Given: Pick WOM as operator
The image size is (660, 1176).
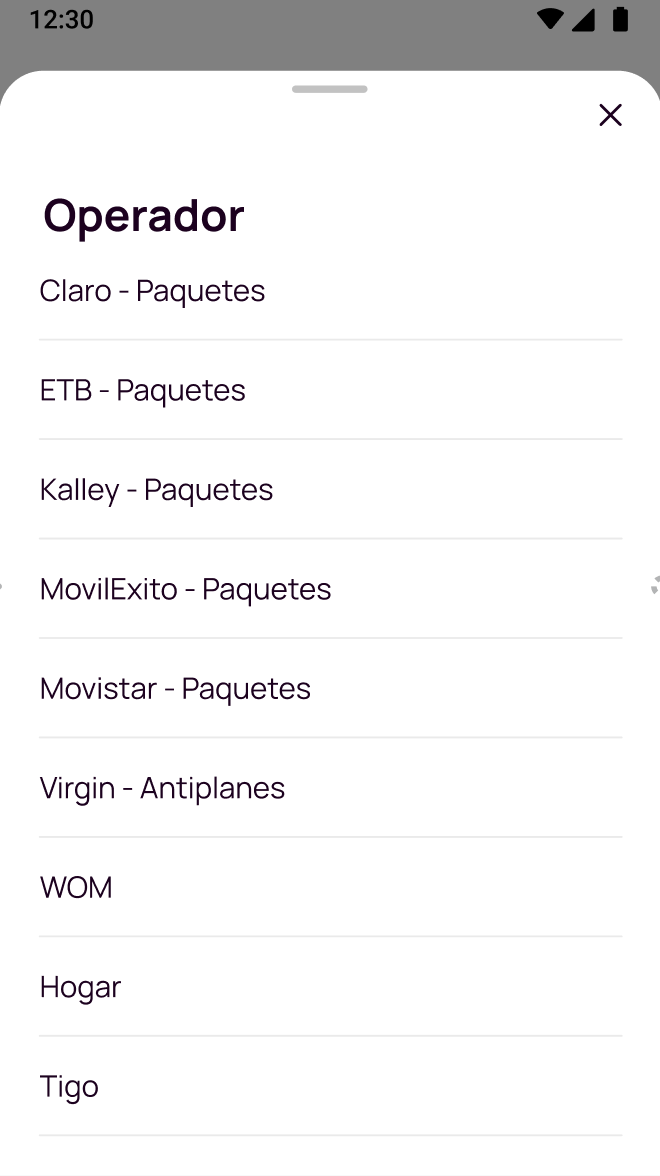Looking at the screenshot, I should coord(330,887).
